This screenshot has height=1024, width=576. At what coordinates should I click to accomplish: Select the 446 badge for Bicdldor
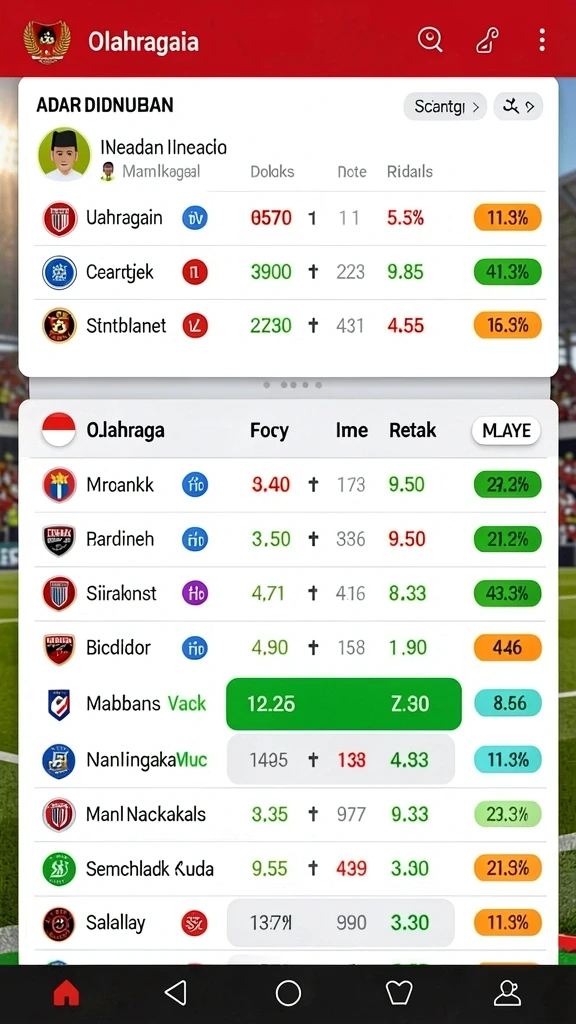point(507,648)
